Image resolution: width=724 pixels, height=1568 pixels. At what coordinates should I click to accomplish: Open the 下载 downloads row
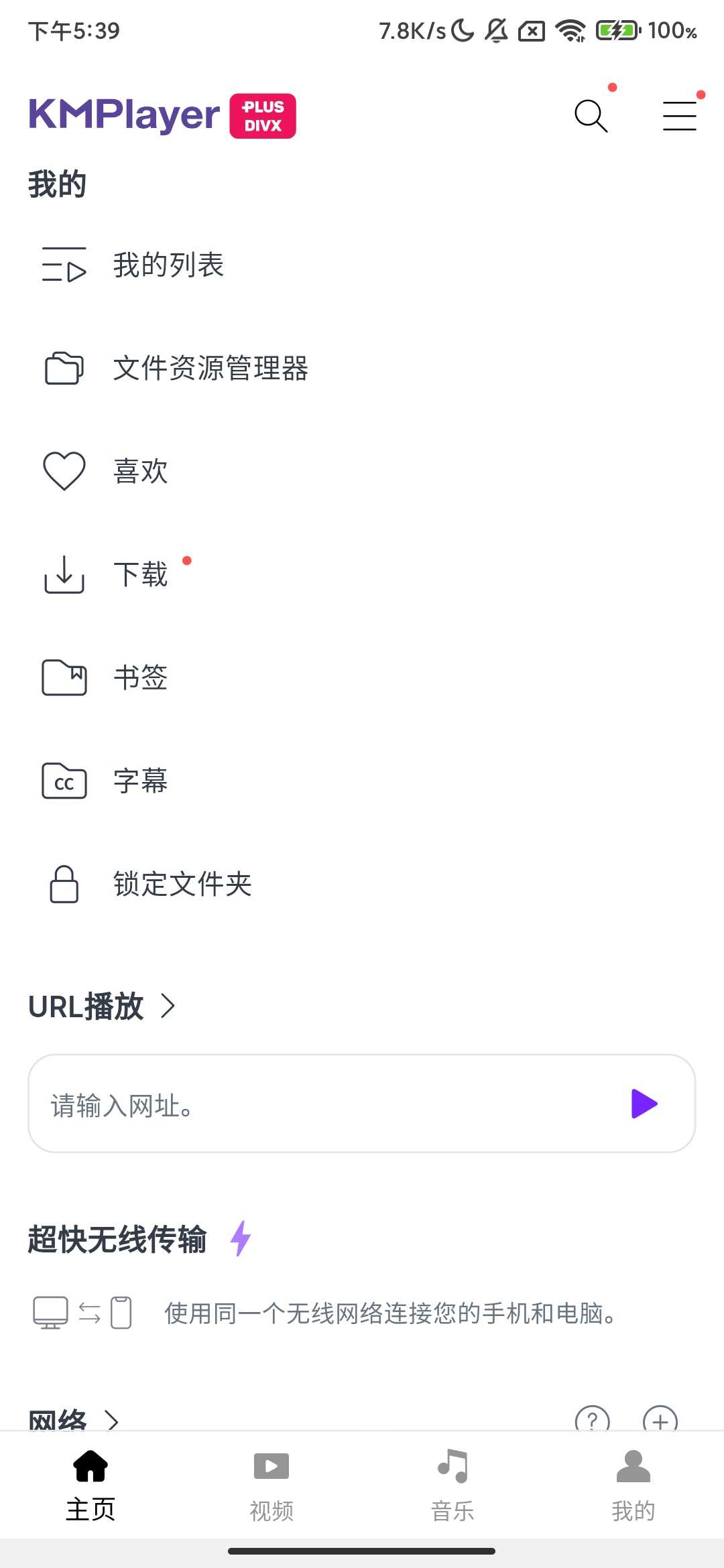coord(140,574)
